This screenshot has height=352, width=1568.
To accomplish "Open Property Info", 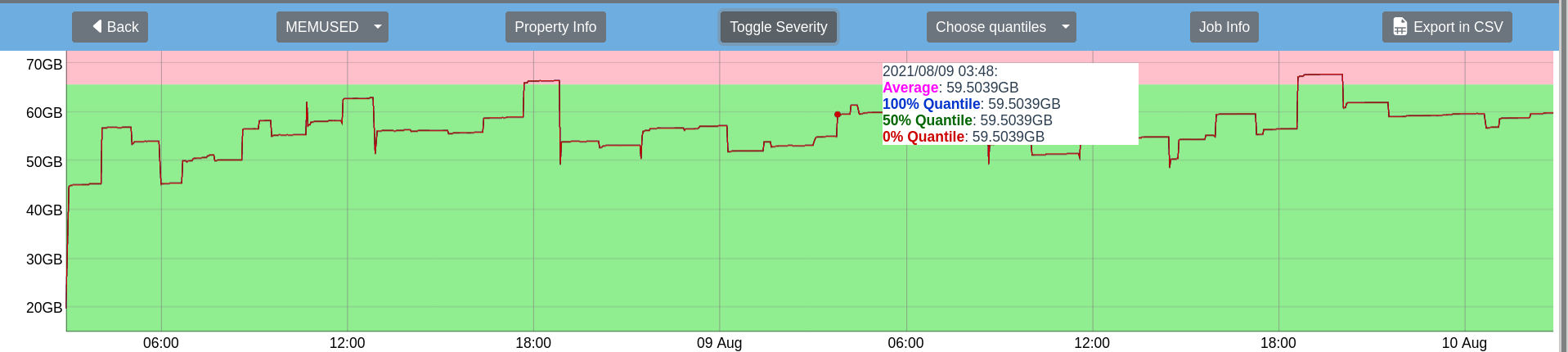I will point(555,27).
